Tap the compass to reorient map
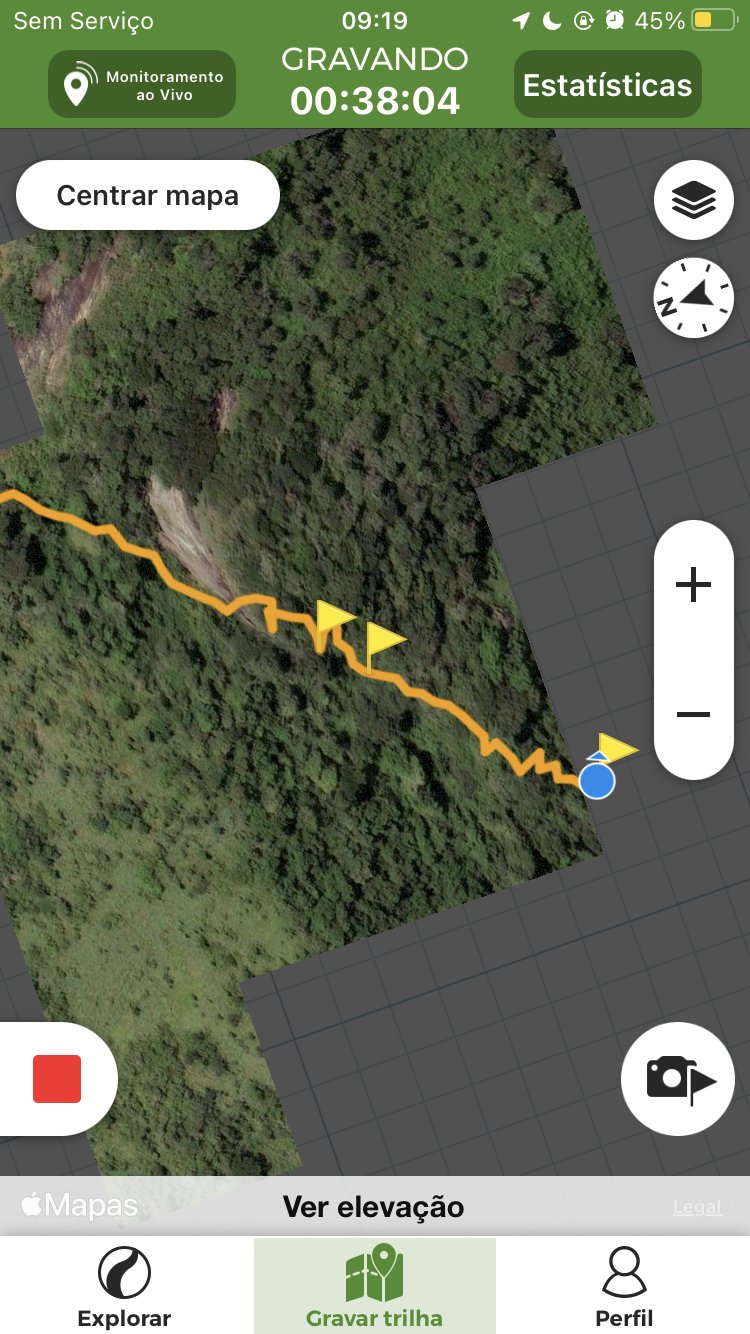750x1334 pixels. (x=693, y=298)
